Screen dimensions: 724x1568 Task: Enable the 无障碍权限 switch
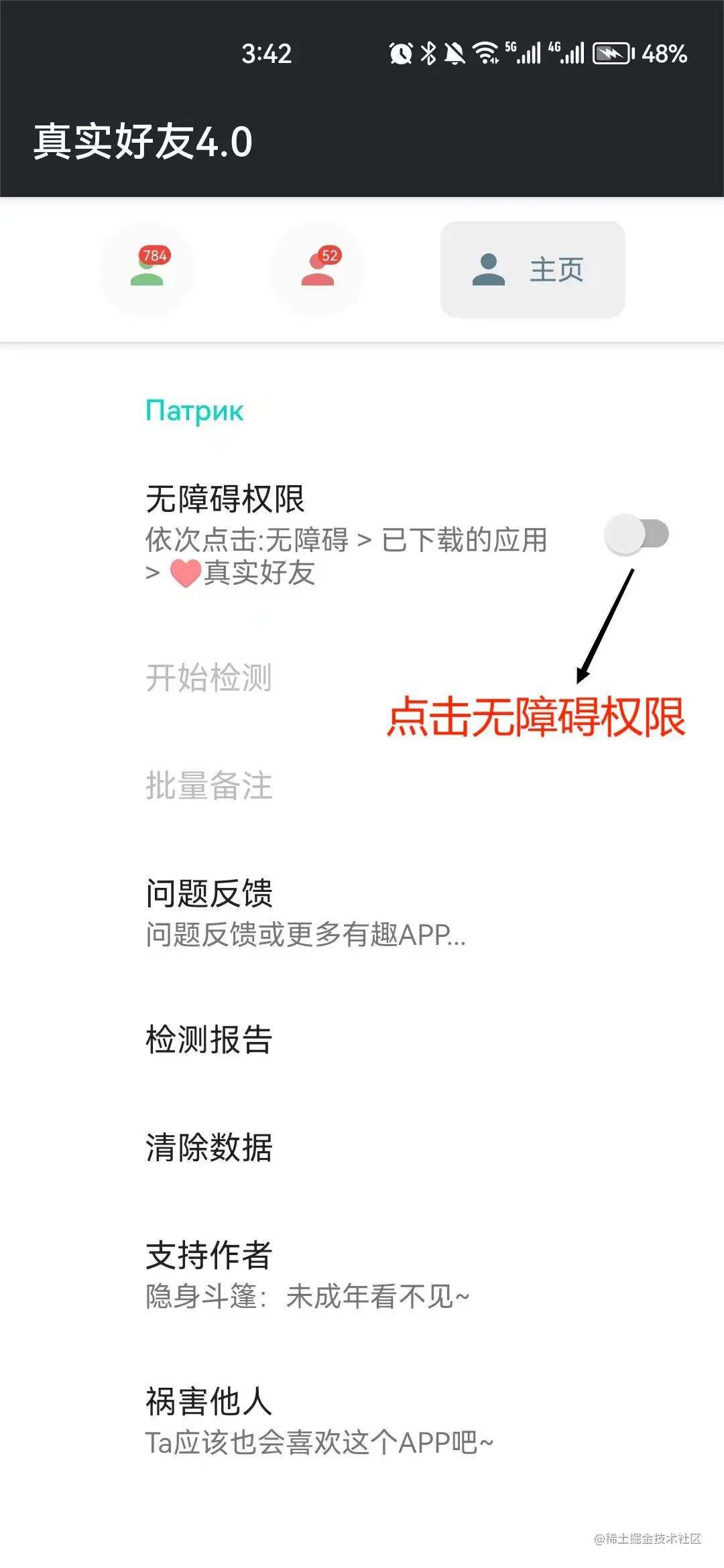pyautogui.click(x=636, y=535)
